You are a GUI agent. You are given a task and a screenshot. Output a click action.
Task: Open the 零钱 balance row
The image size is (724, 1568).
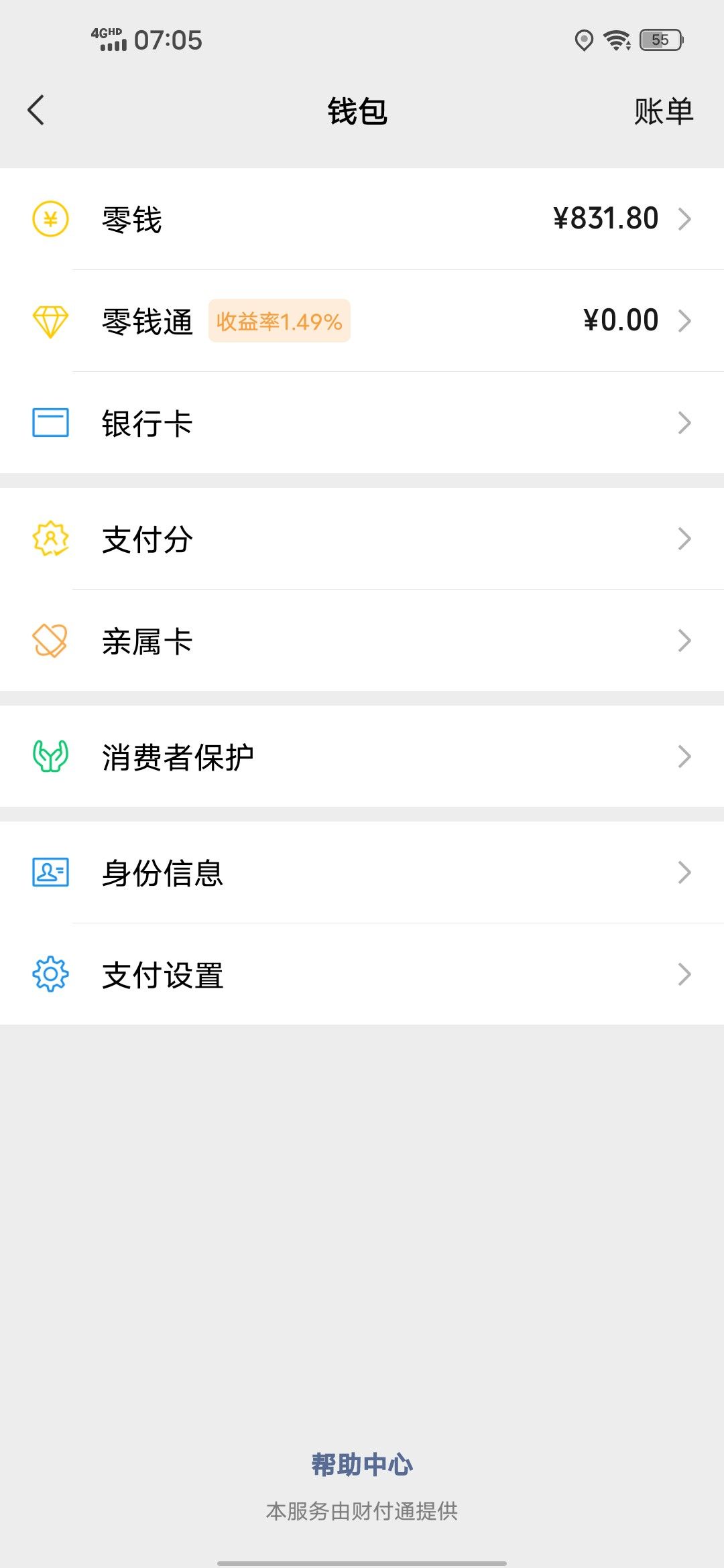pyautogui.click(x=362, y=219)
